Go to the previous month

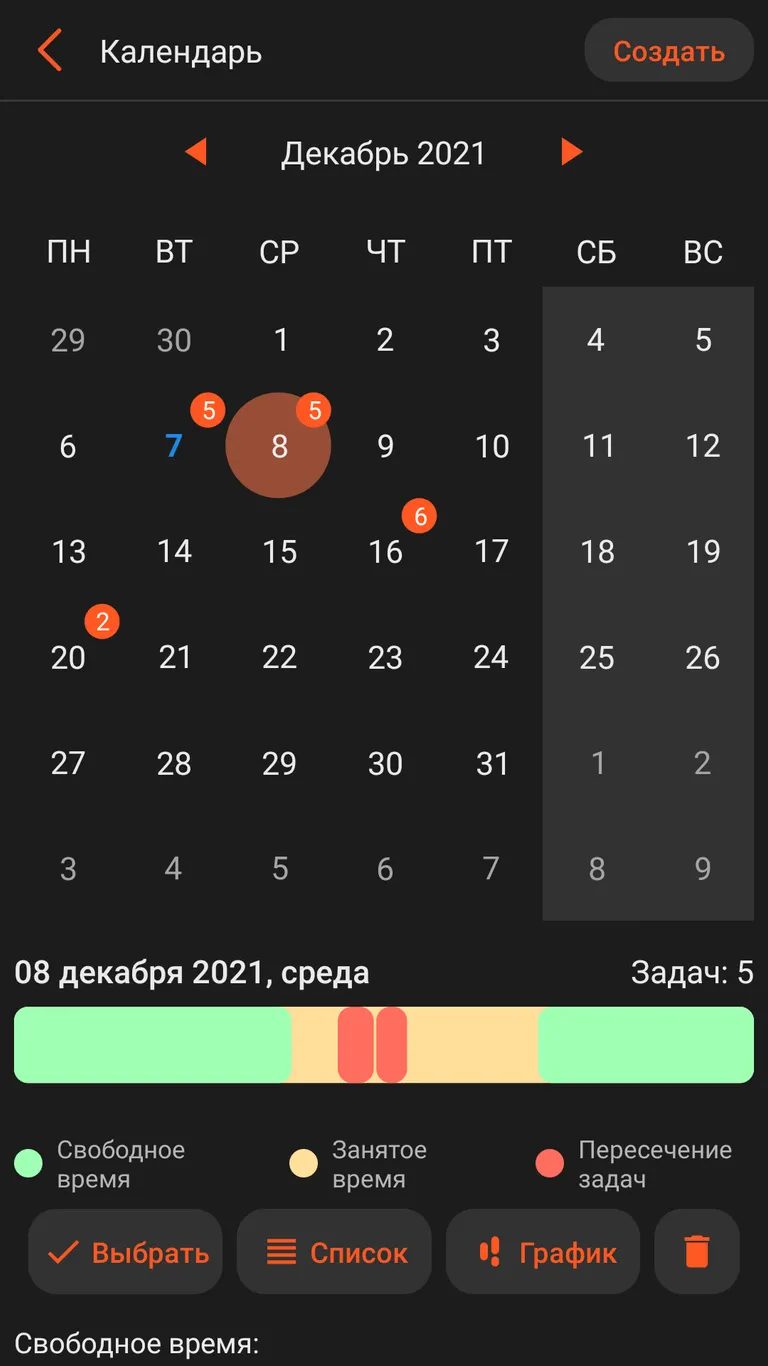(197, 152)
